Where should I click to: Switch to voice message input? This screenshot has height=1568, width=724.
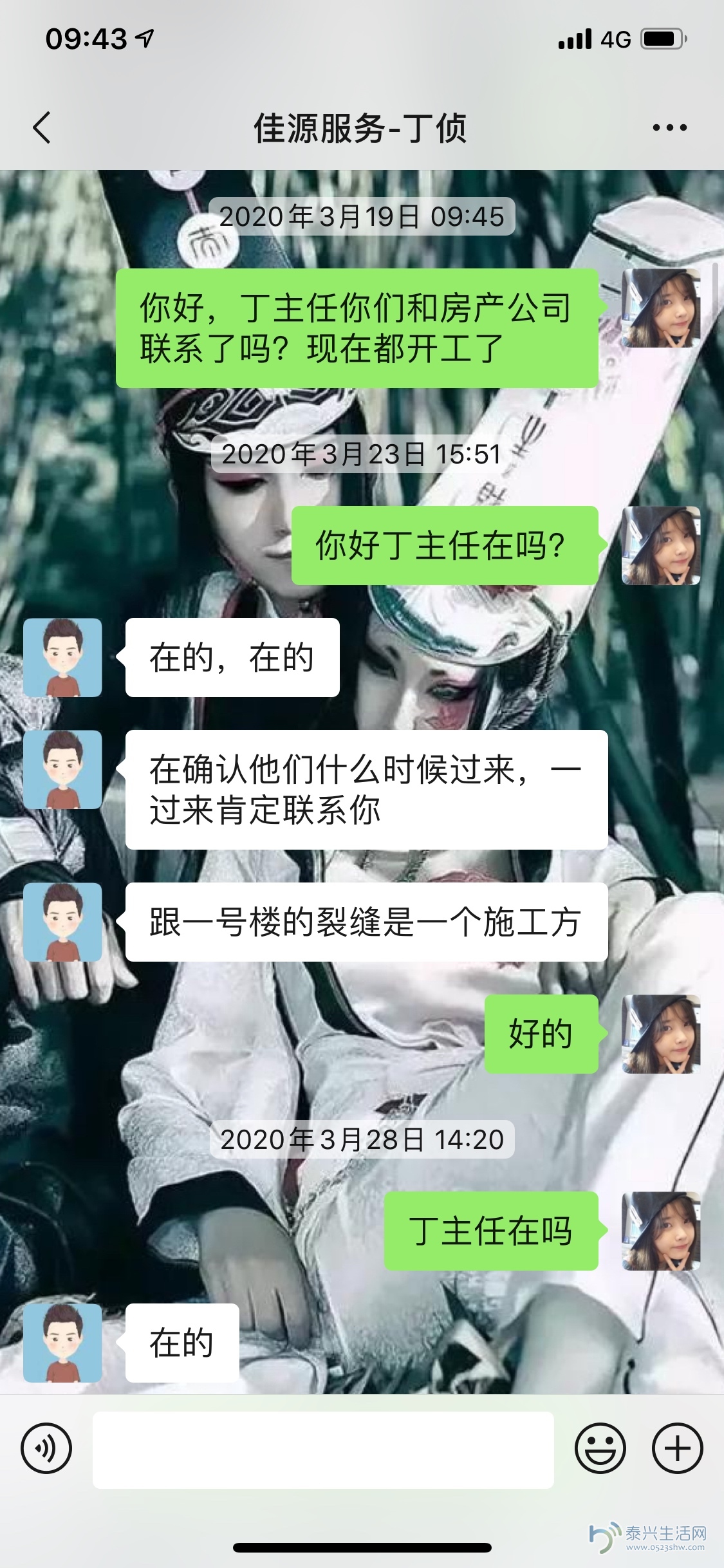click(x=46, y=1449)
